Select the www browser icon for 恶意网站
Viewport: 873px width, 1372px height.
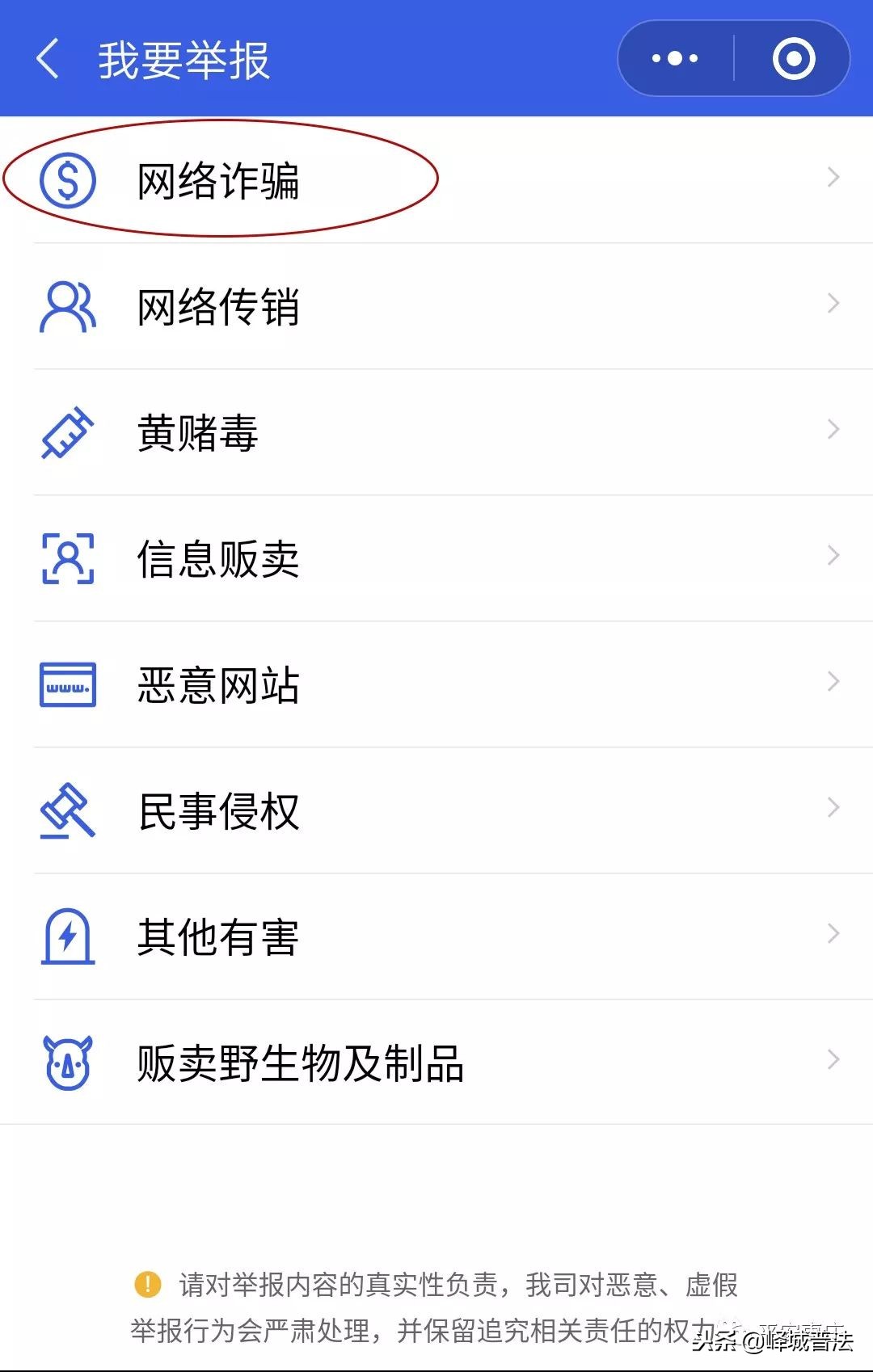(x=68, y=685)
